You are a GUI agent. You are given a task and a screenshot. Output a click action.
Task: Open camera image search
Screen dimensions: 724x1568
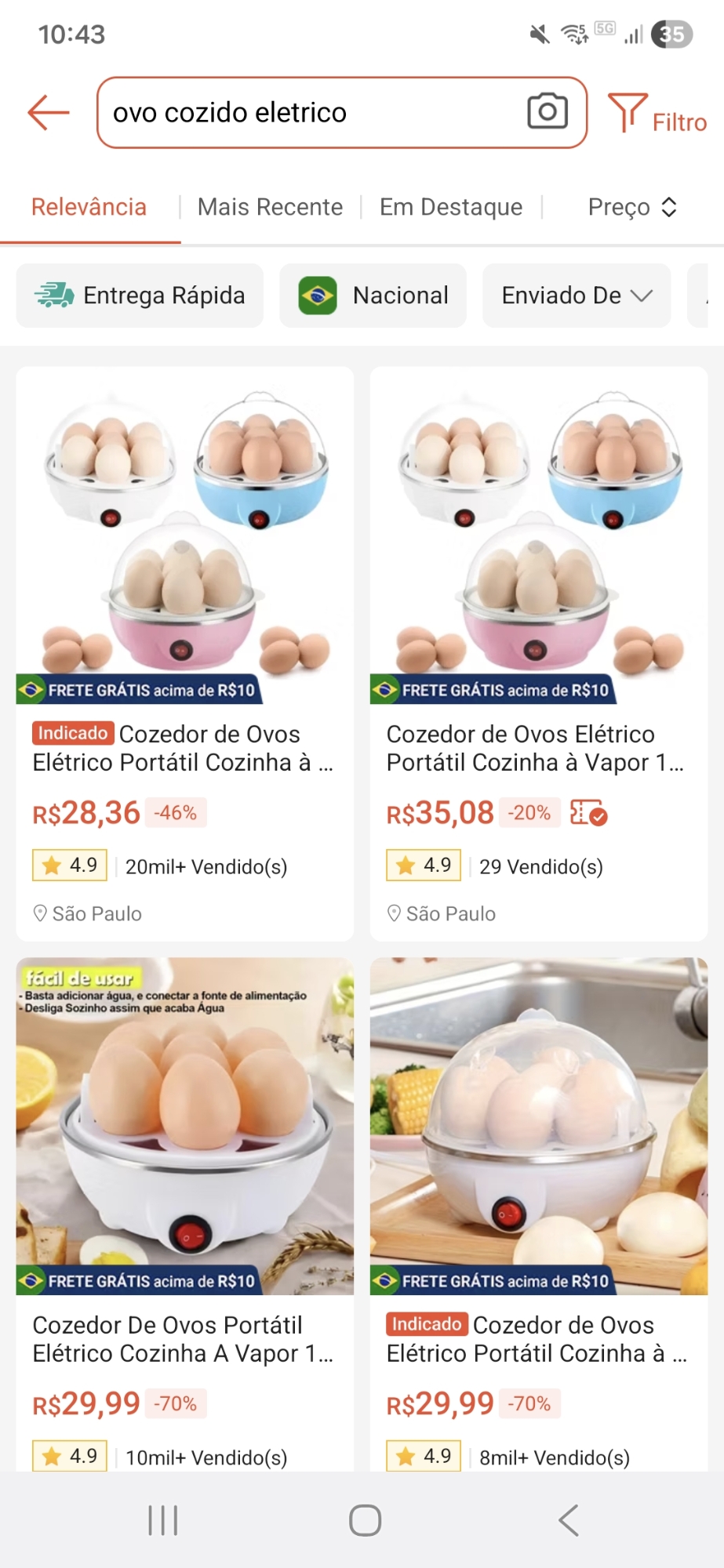548,111
